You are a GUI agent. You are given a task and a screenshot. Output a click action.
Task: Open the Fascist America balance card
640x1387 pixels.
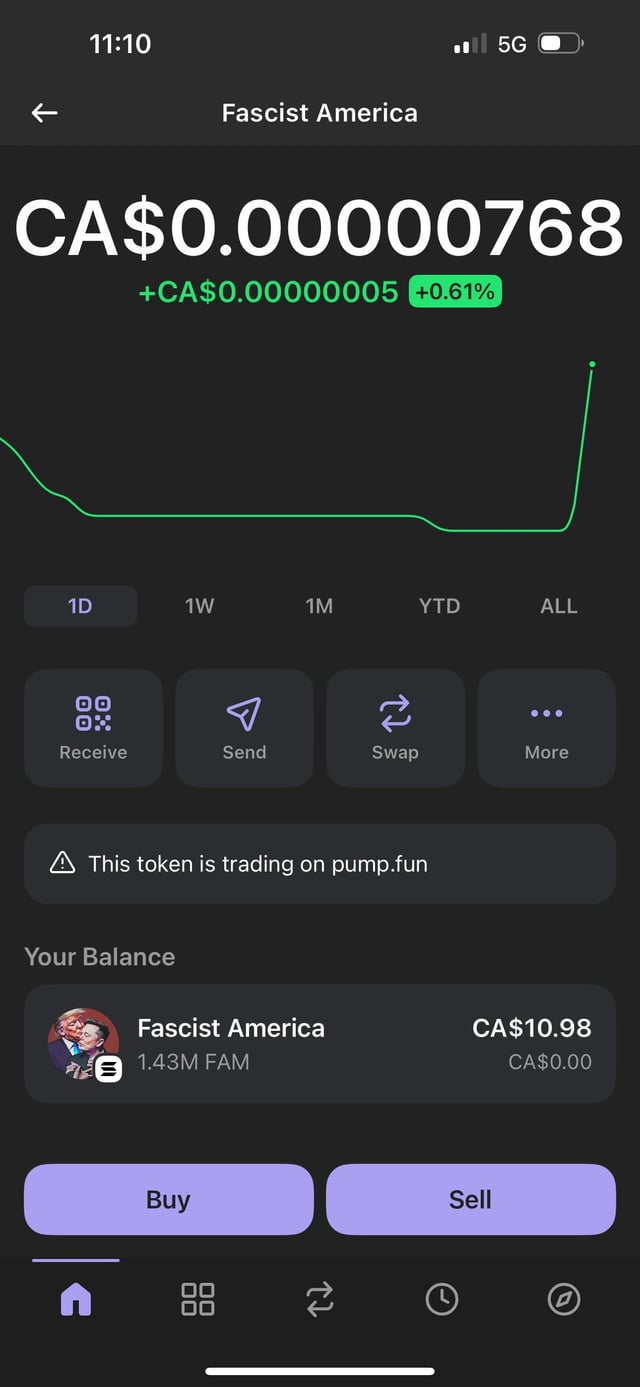pyautogui.click(x=320, y=1043)
